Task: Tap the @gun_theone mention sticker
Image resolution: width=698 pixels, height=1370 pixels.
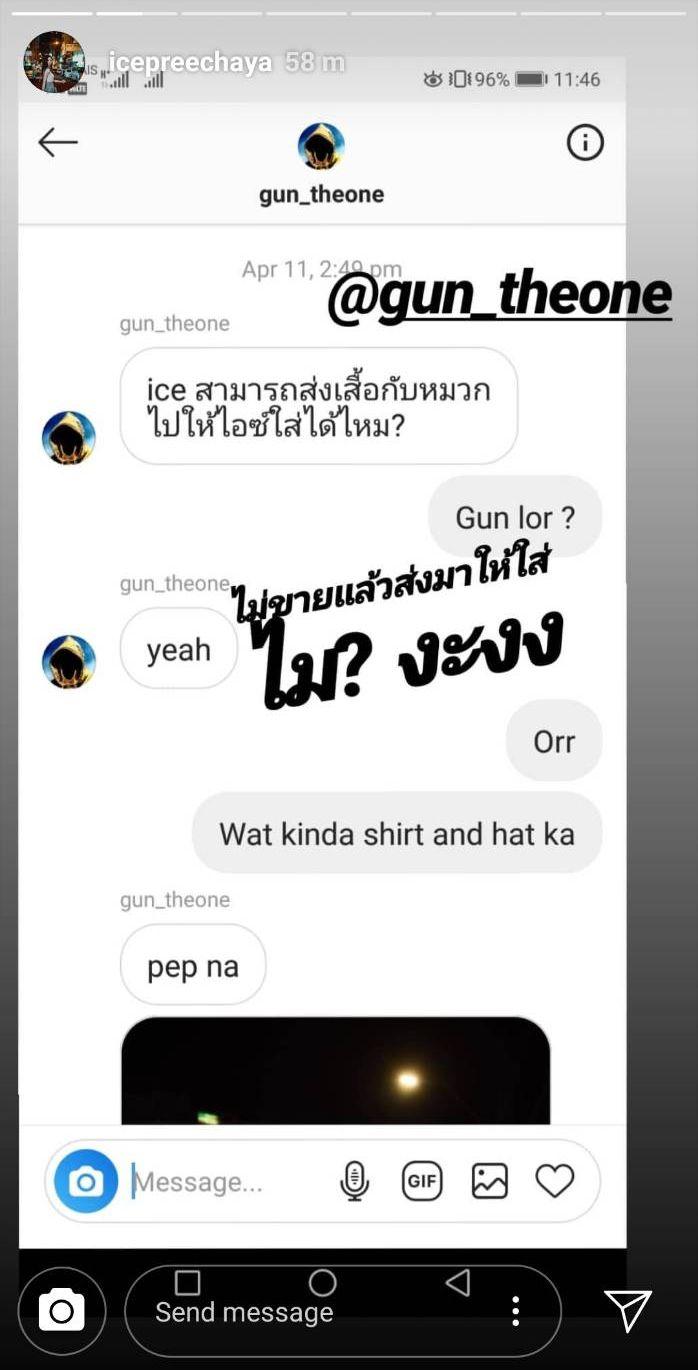Action: [x=499, y=294]
